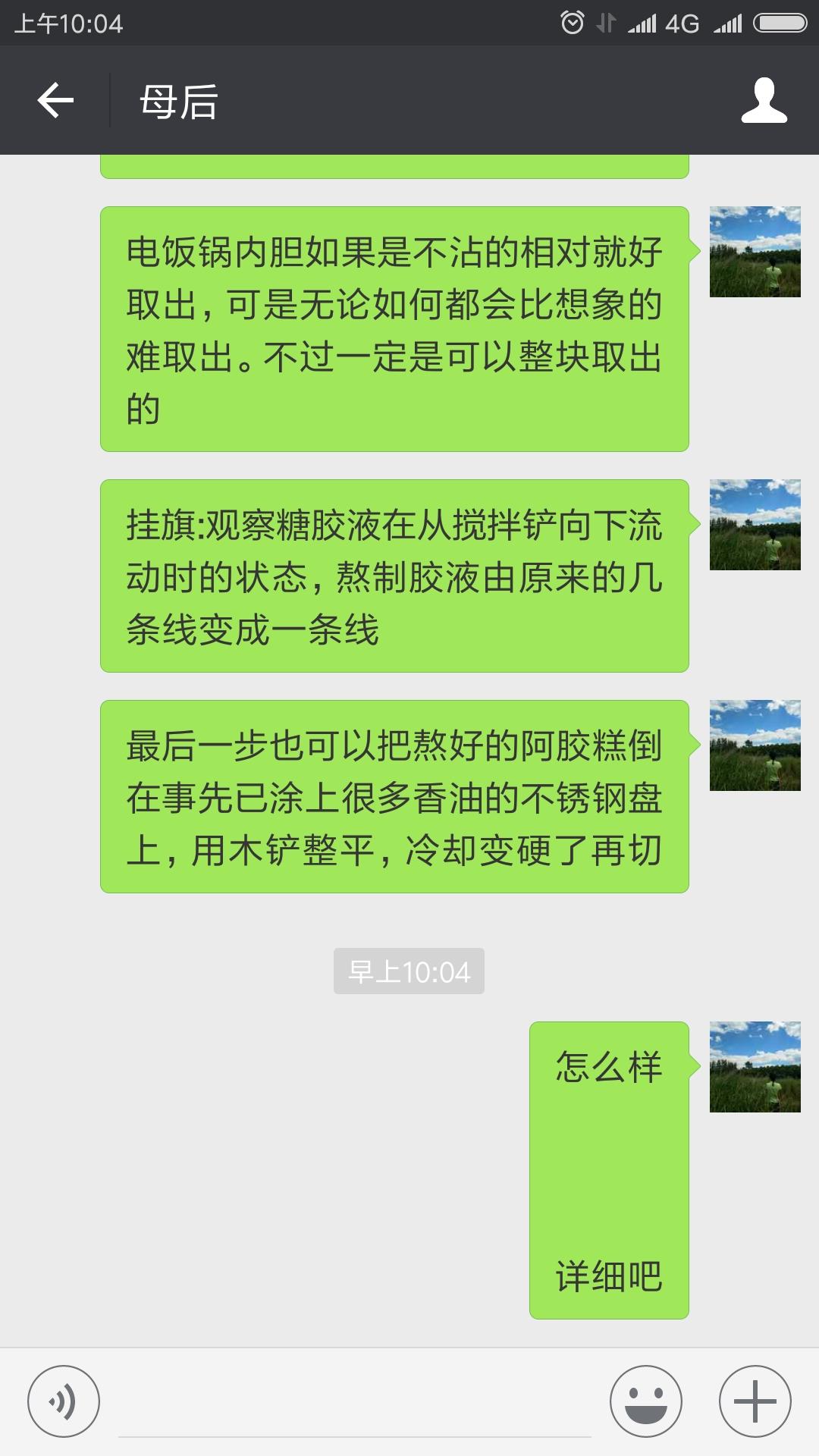Tap the avatar next to 怎么样 message

tap(755, 1067)
